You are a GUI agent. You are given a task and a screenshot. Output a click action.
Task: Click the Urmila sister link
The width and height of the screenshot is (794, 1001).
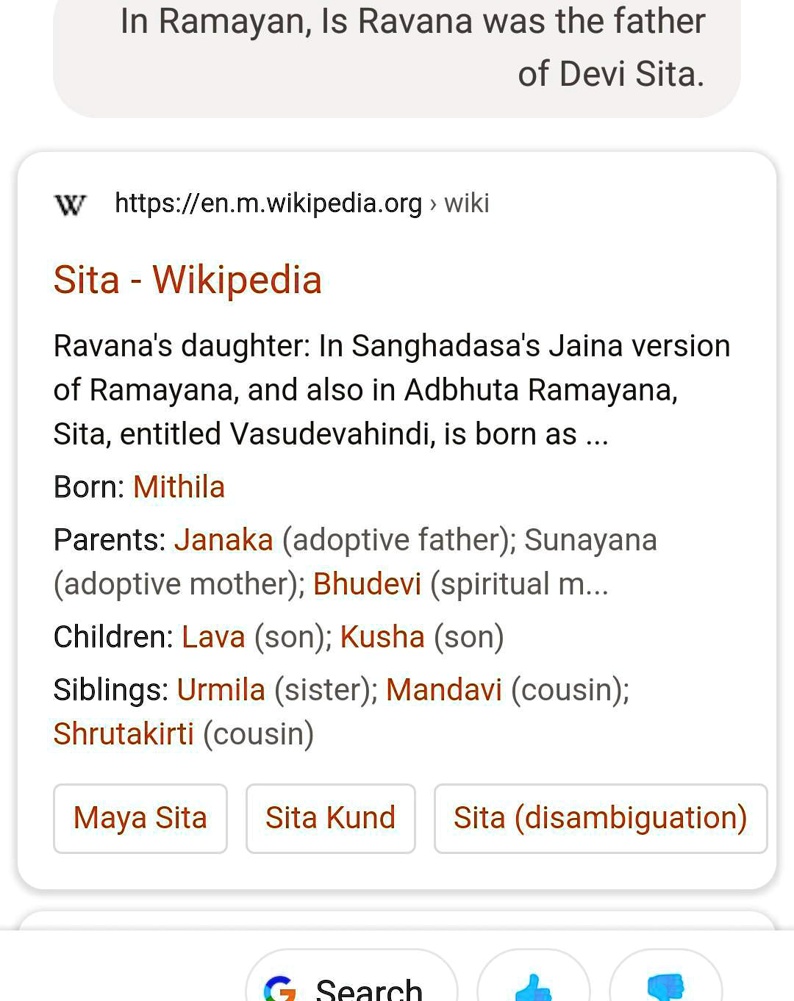pyautogui.click(x=220, y=689)
